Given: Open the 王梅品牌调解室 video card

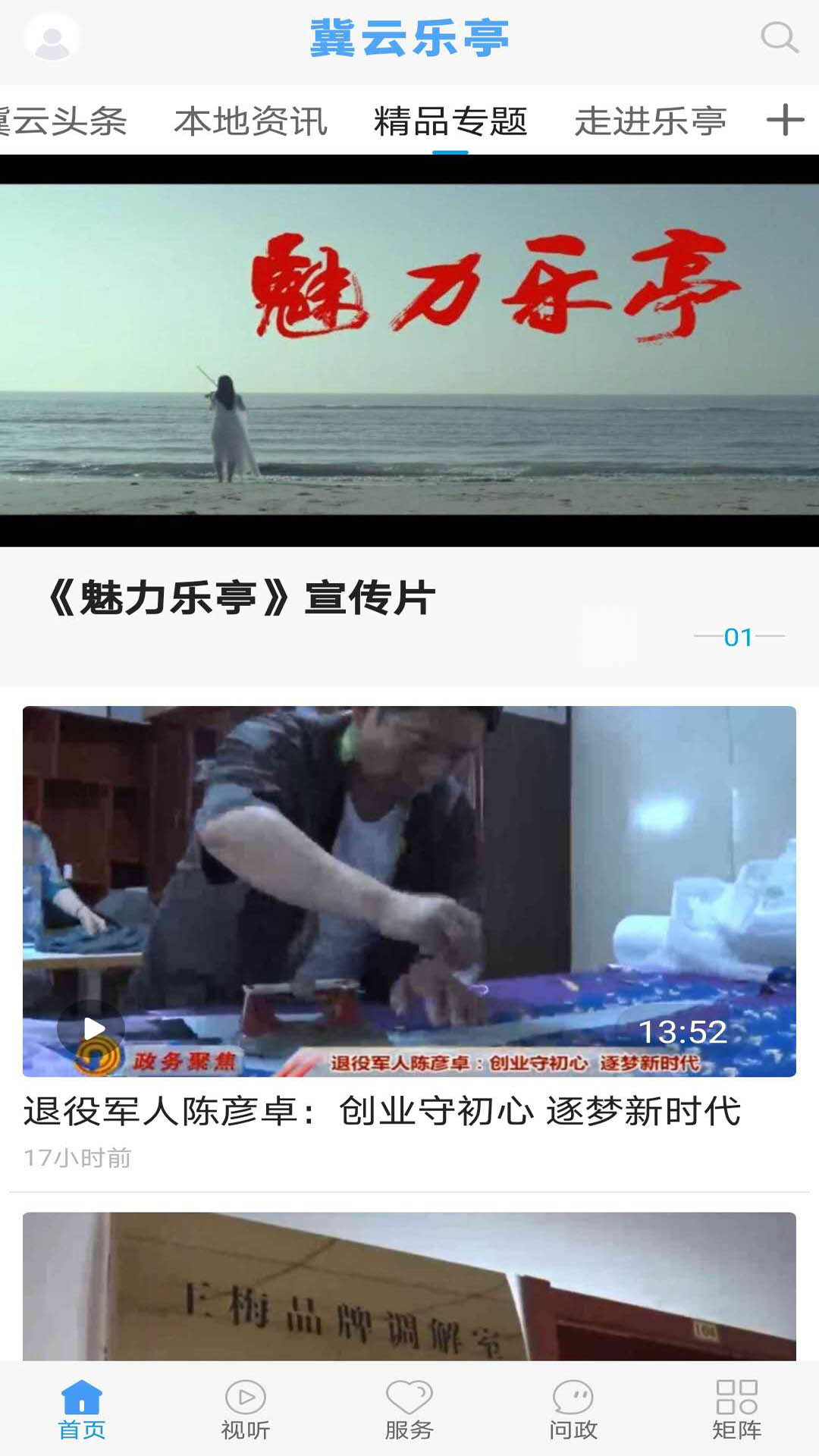Looking at the screenshot, I should pos(409,1286).
